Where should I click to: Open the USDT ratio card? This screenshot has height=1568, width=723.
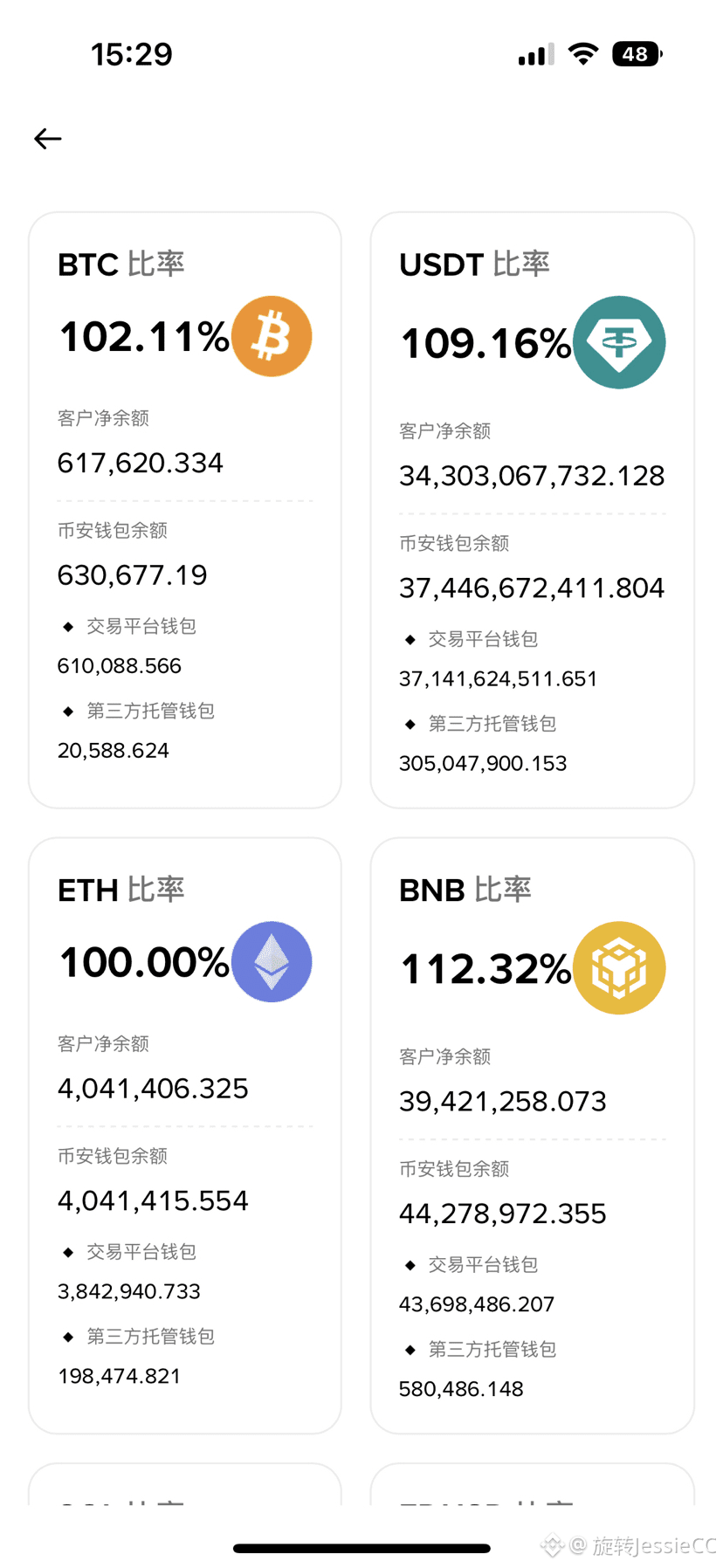pyautogui.click(x=533, y=510)
